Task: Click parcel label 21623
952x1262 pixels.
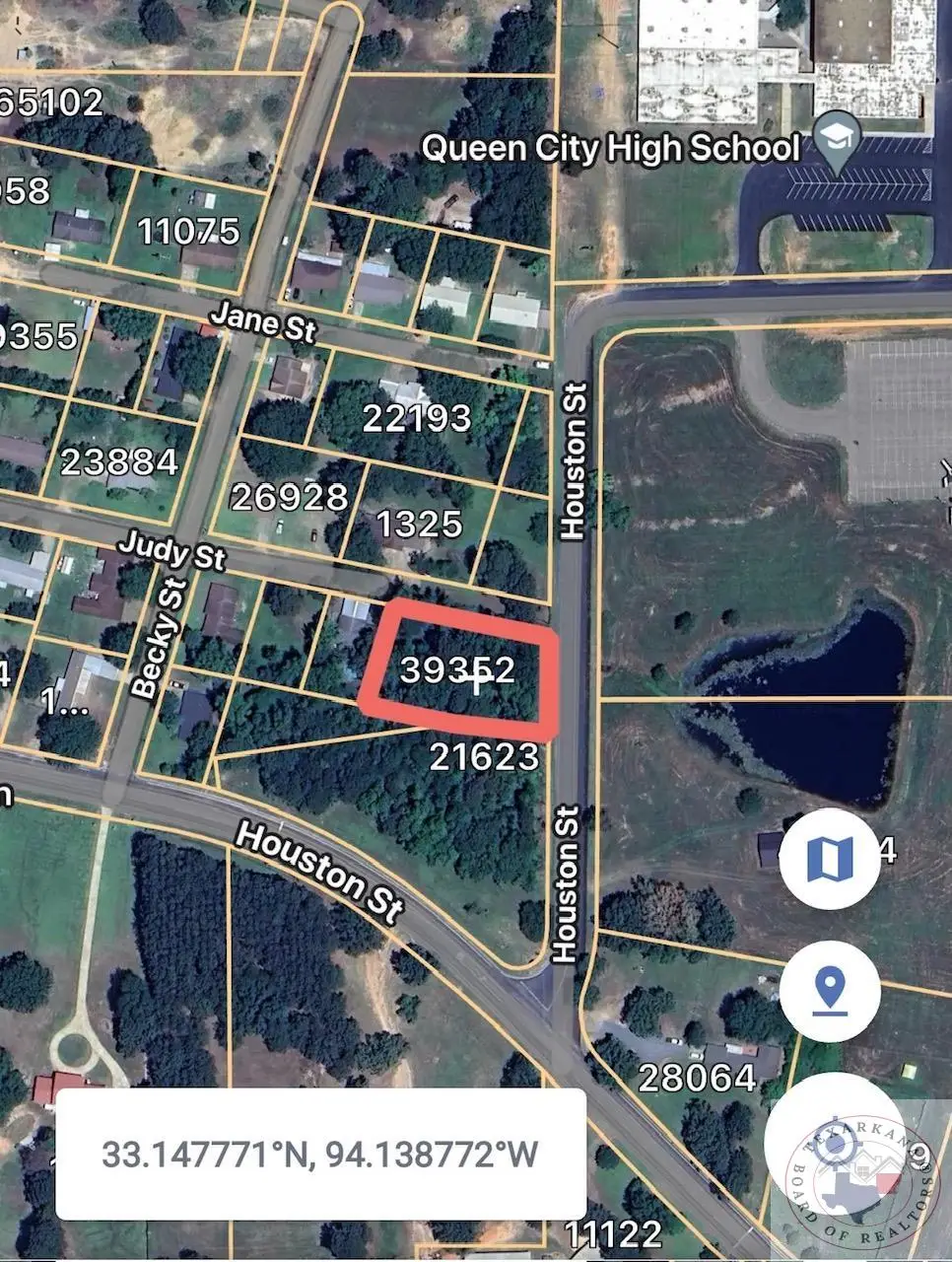Action: [x=485, y=757]
